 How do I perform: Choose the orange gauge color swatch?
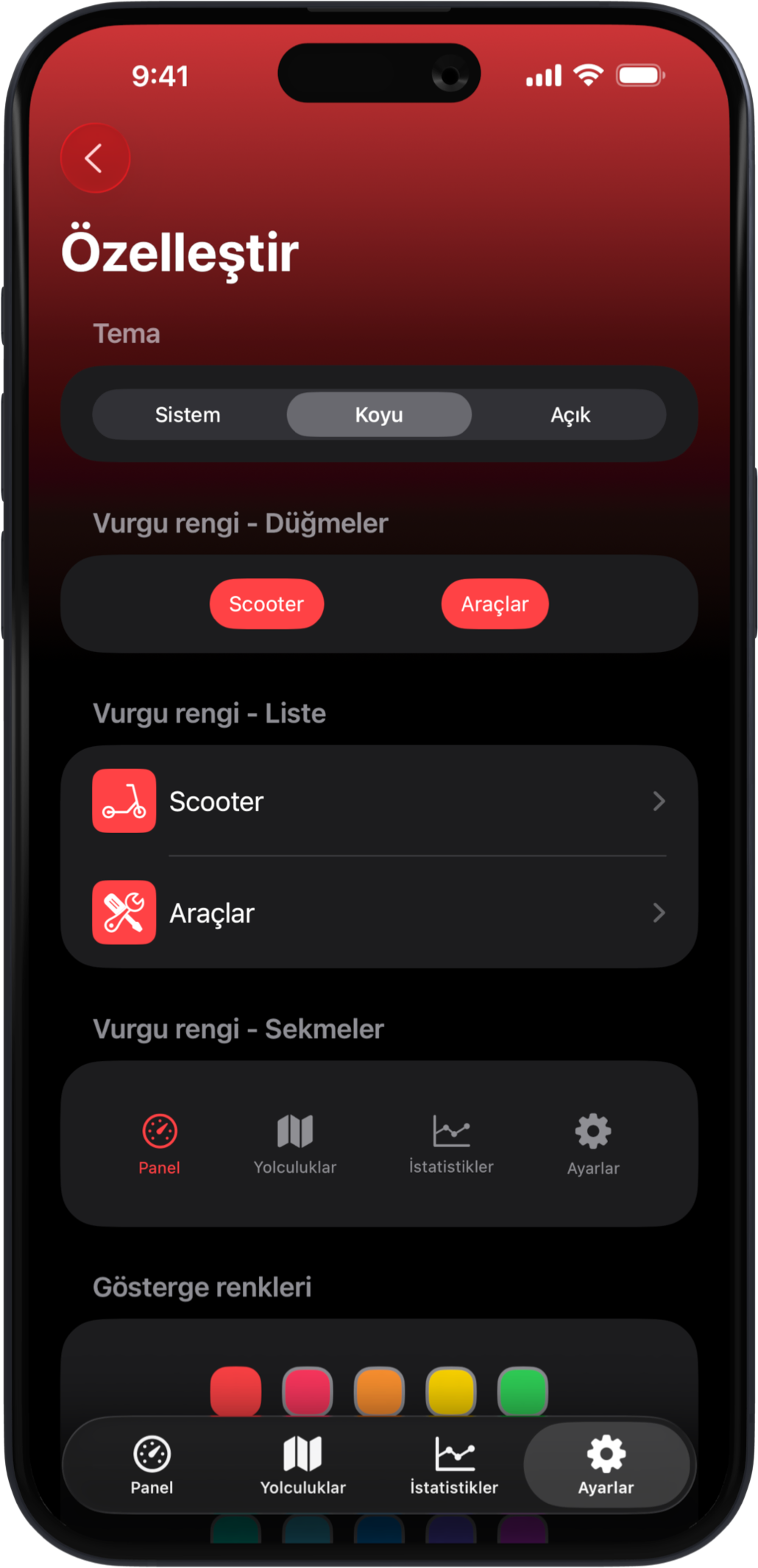point(379,1390)
